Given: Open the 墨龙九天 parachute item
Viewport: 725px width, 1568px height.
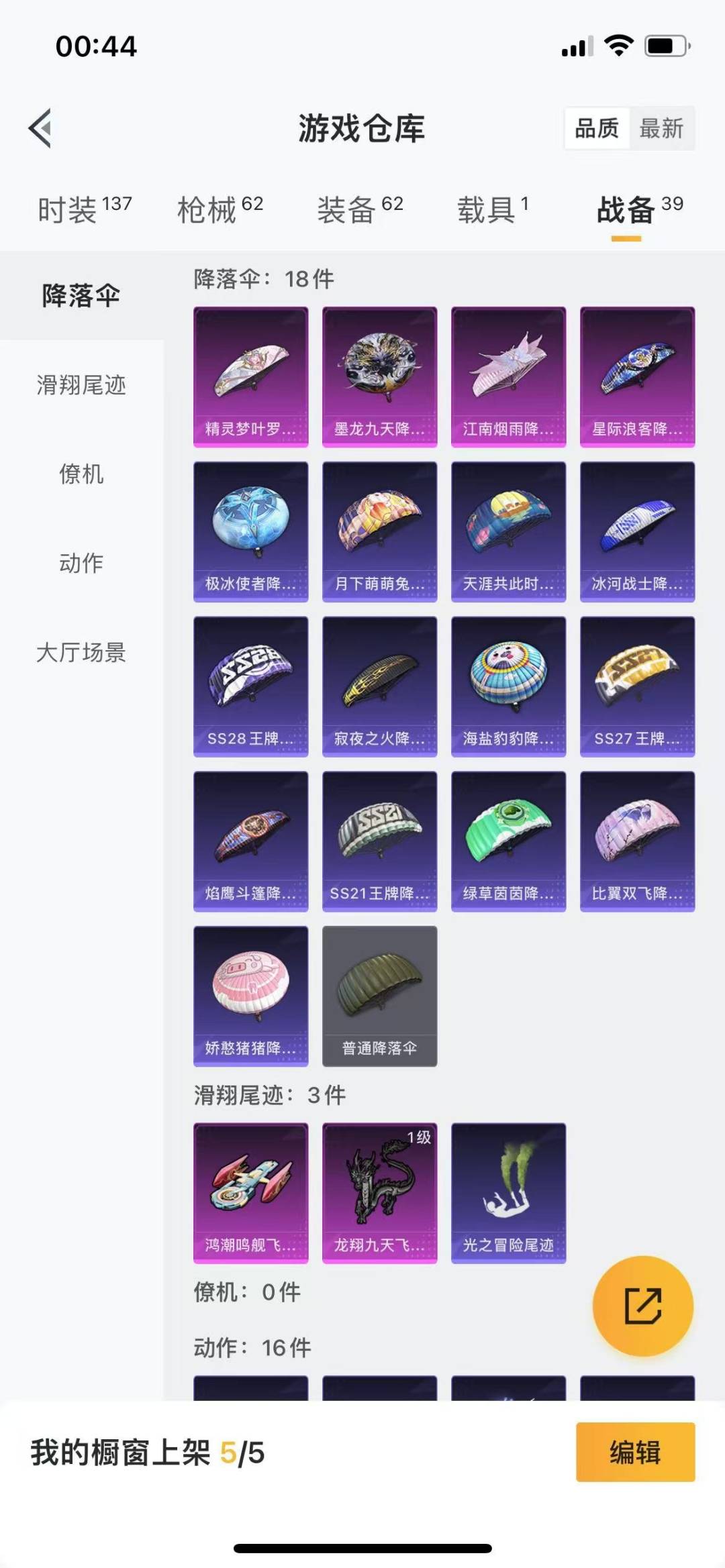Looking at the screenshot, I should click(379, 376).
